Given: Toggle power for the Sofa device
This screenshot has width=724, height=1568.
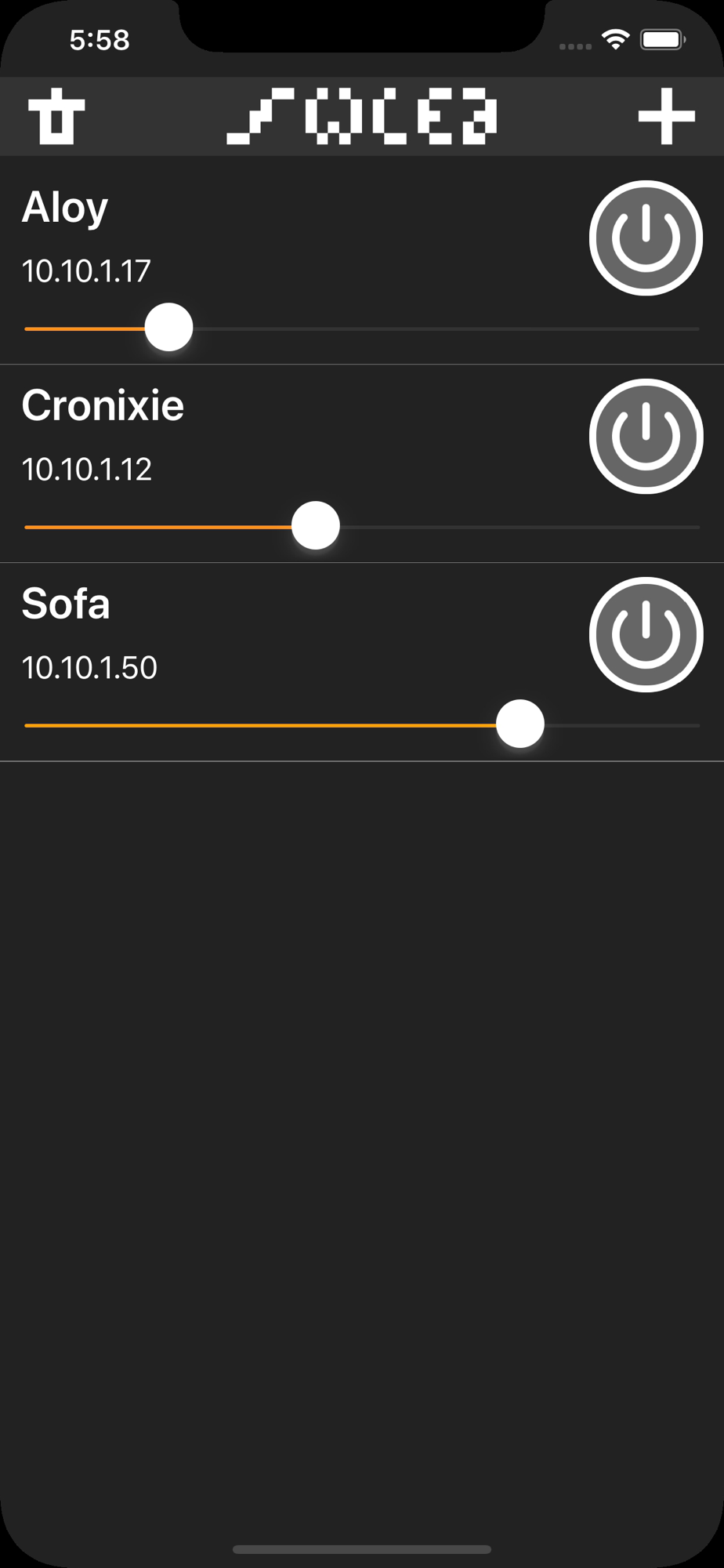Looking at the screenshot, I should tap(646, 635).
